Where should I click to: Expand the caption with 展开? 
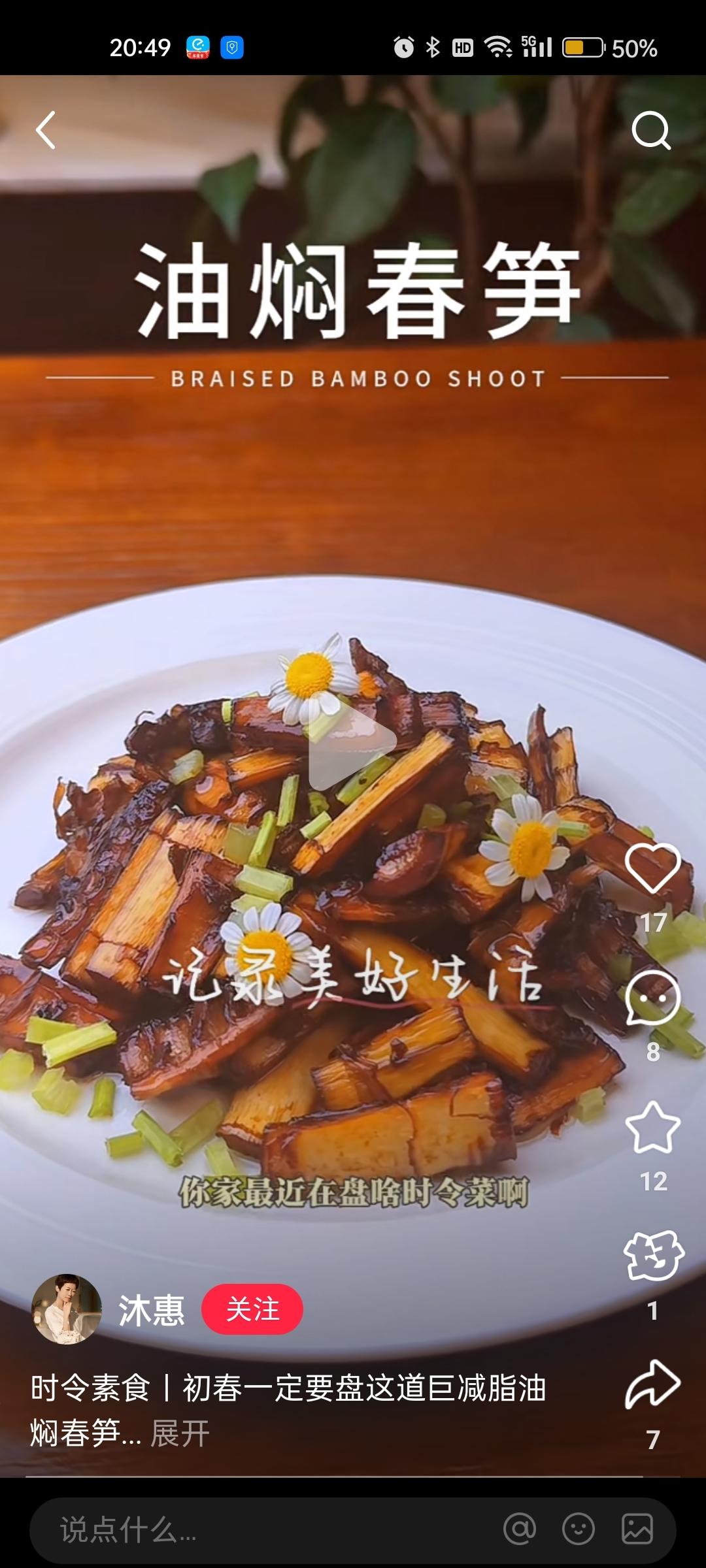coord(180,1434)
